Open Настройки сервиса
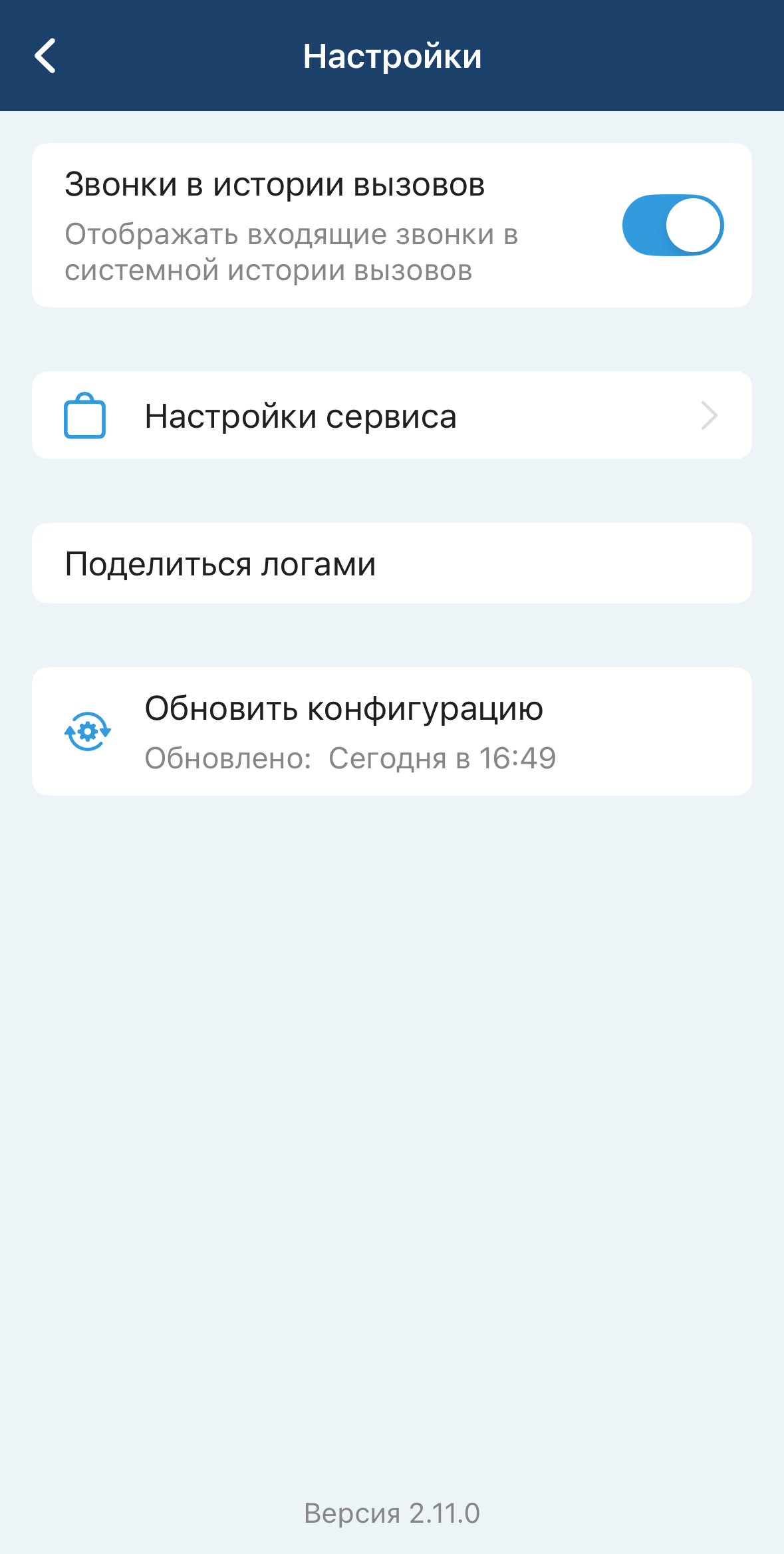Image resolution: width=784 pixels, height=1554 pixels. click(x=392, y=416)
